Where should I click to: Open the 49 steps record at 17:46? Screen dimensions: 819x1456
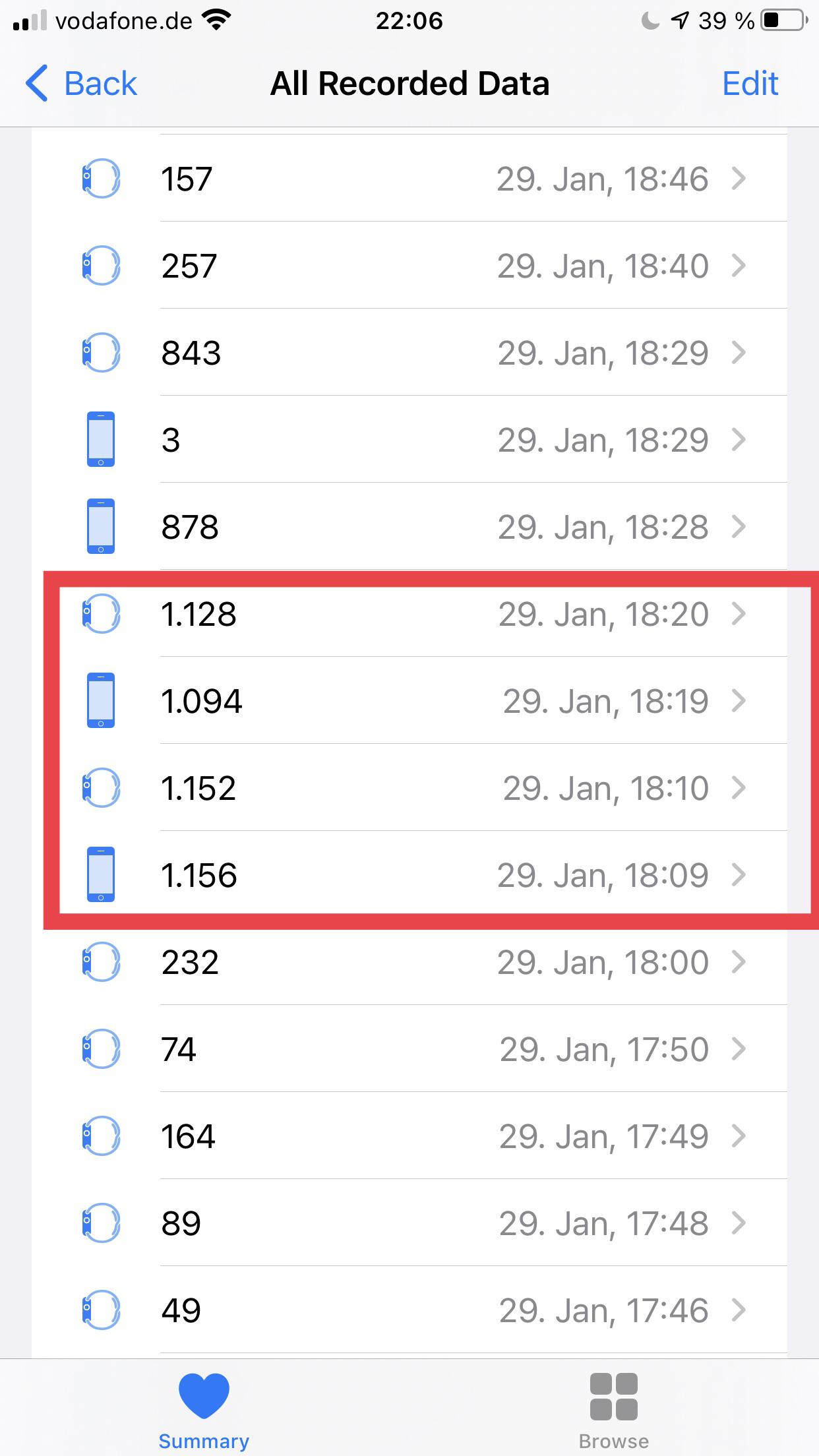coord(409,1310)
